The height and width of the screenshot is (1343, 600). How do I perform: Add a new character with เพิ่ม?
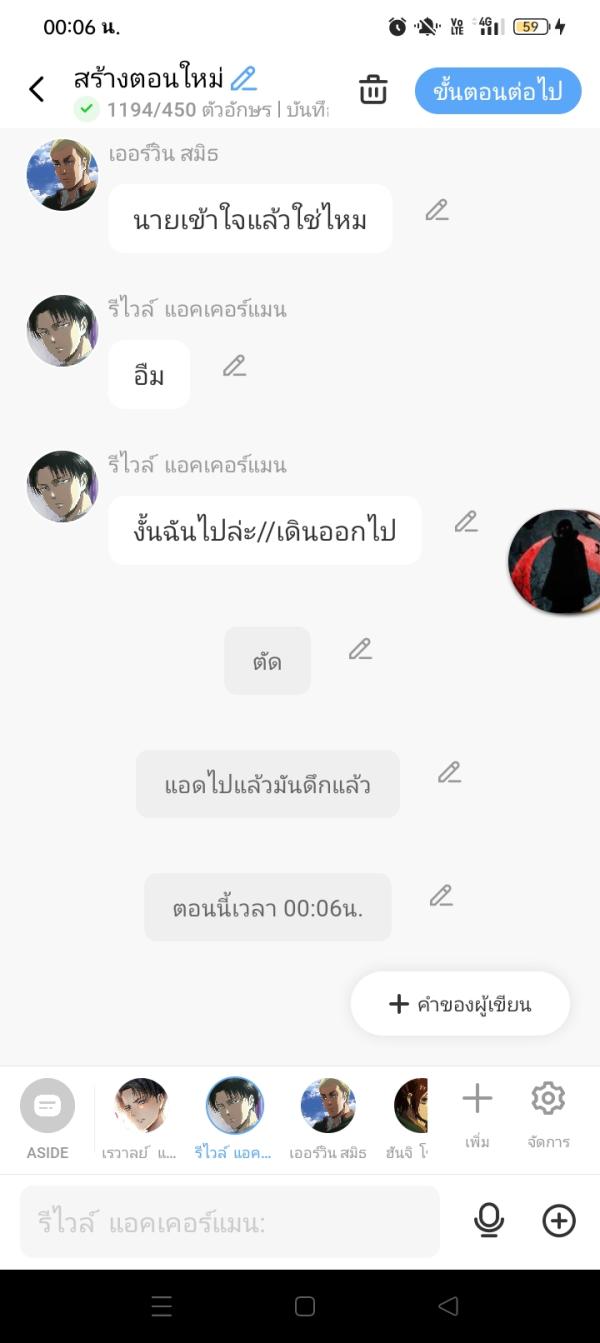[x=477, y=1114]
